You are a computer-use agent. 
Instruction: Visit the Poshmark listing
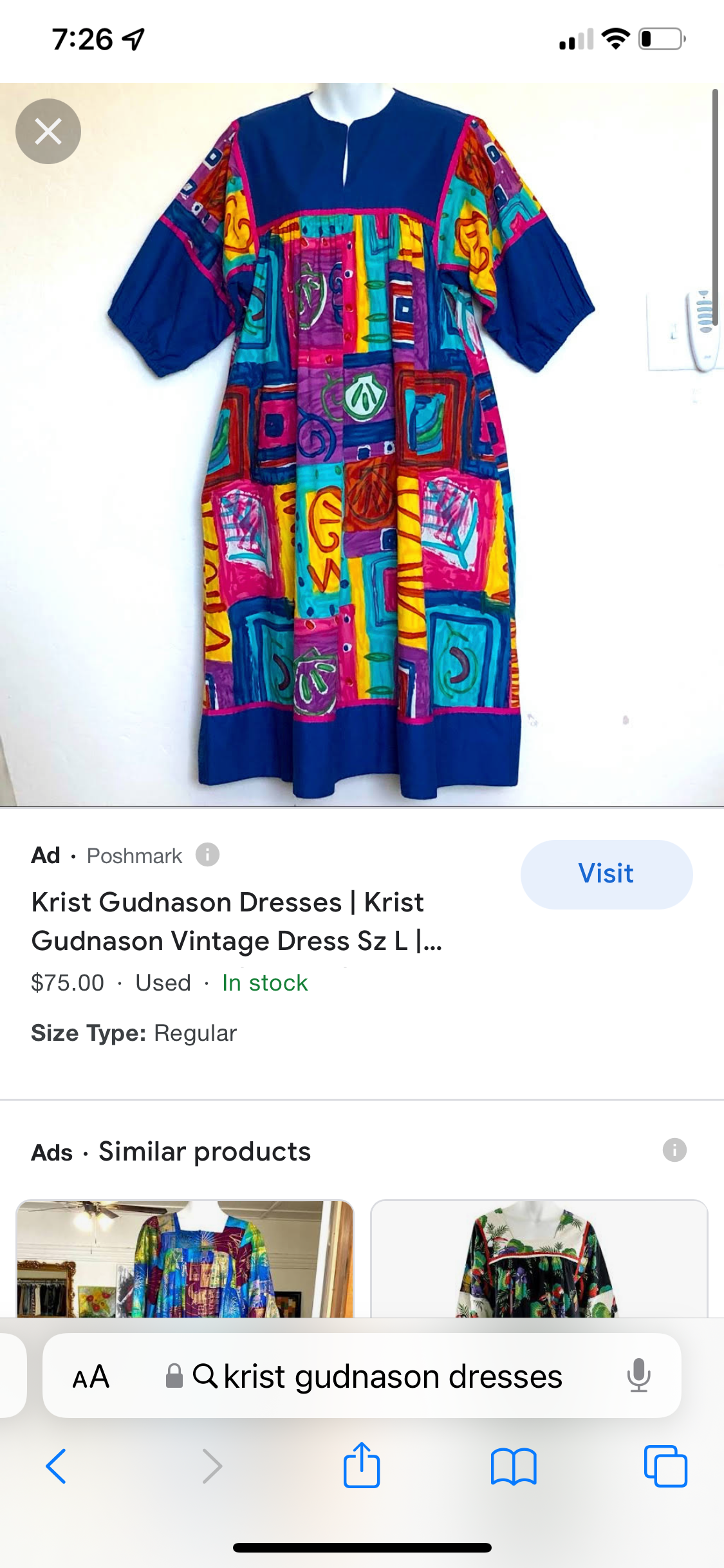tap(606, 874)
